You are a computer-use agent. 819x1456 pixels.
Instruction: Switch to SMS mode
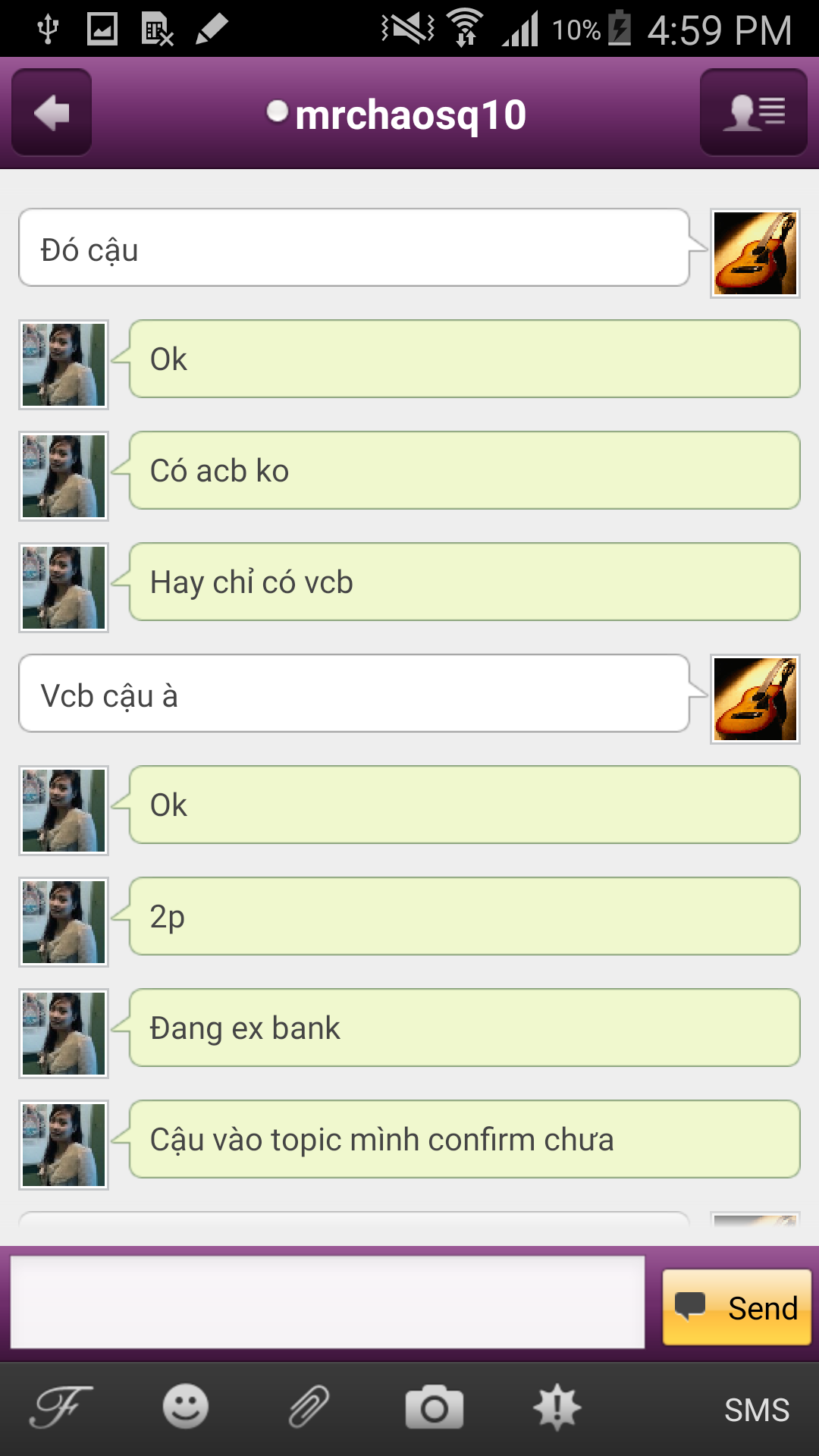coord(756,1410)
